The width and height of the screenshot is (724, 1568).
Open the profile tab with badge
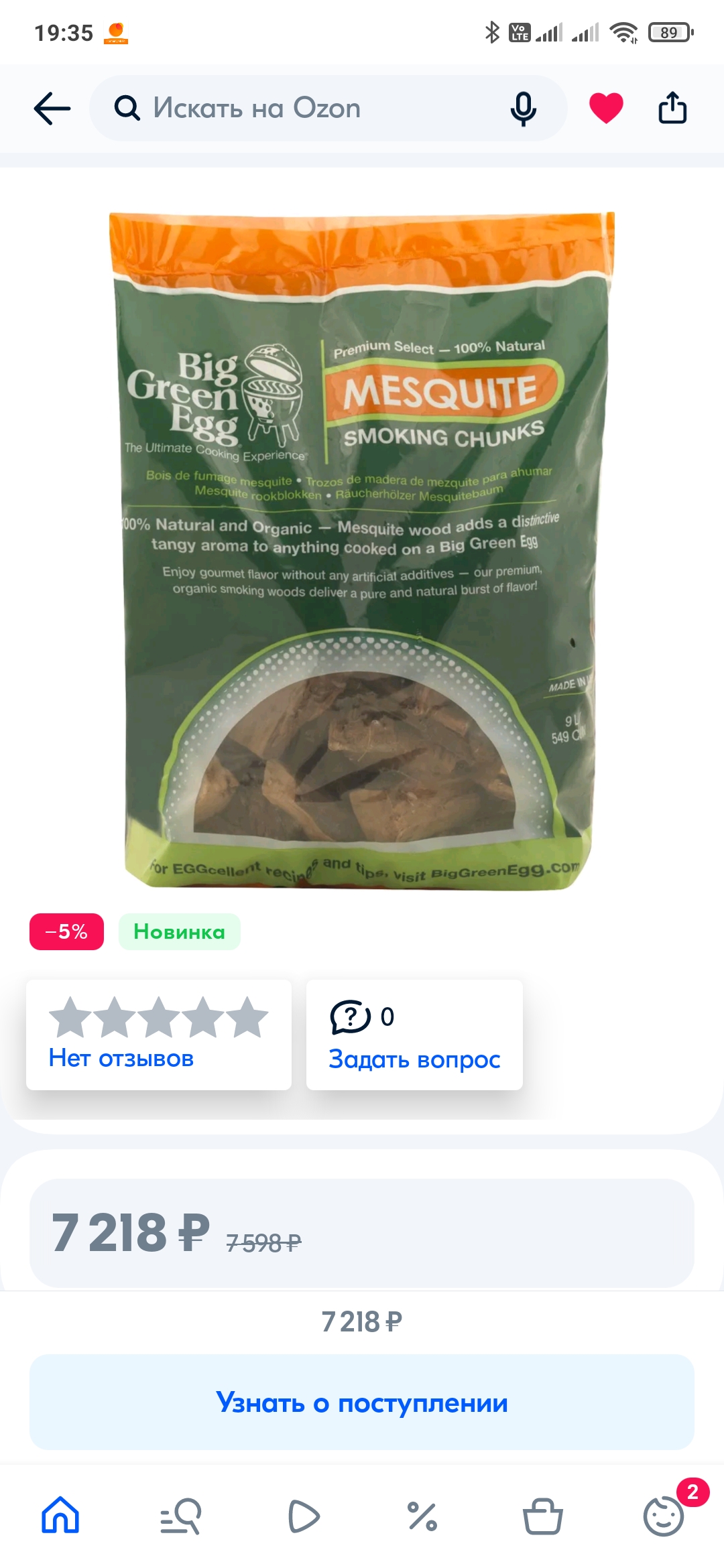[x=665, y=1516]
